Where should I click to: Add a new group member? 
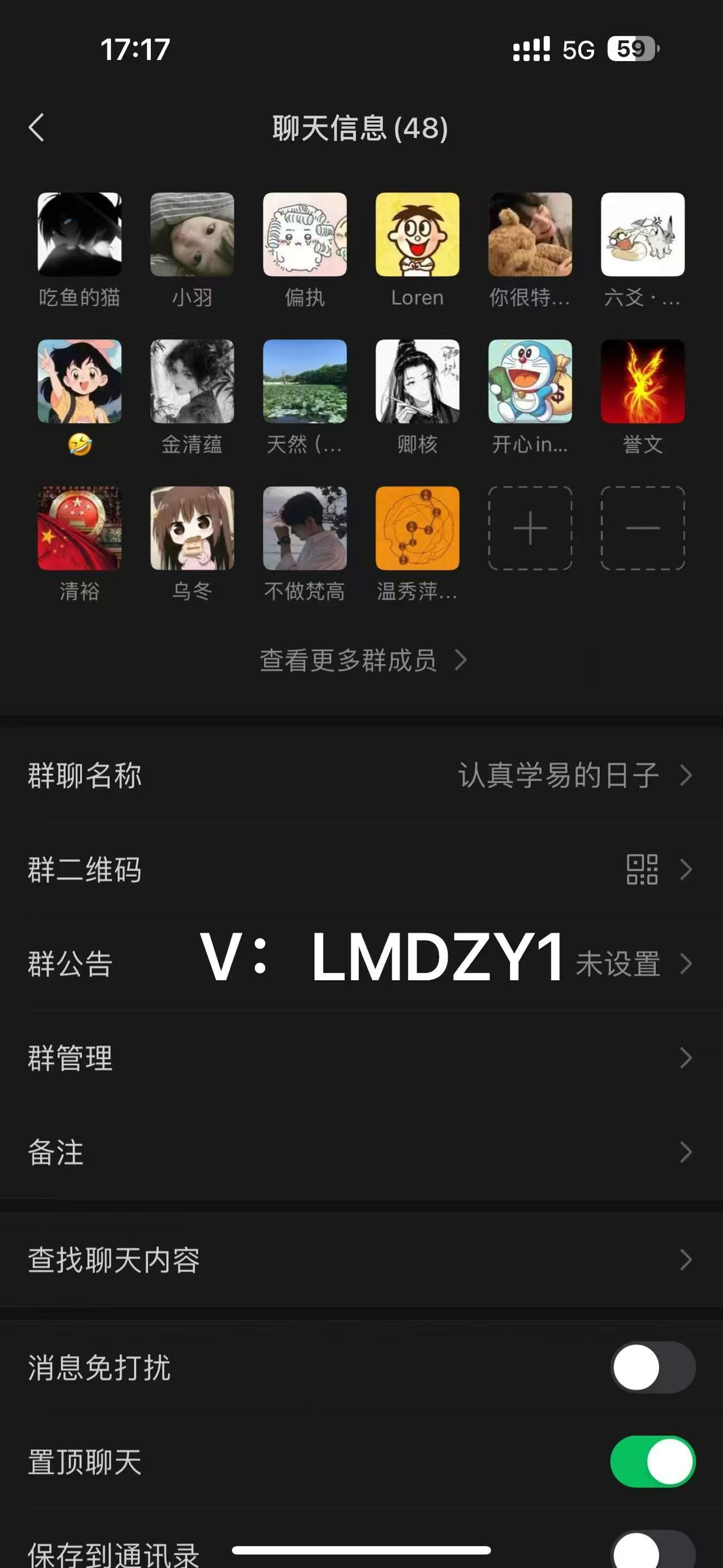click(530, 528)
